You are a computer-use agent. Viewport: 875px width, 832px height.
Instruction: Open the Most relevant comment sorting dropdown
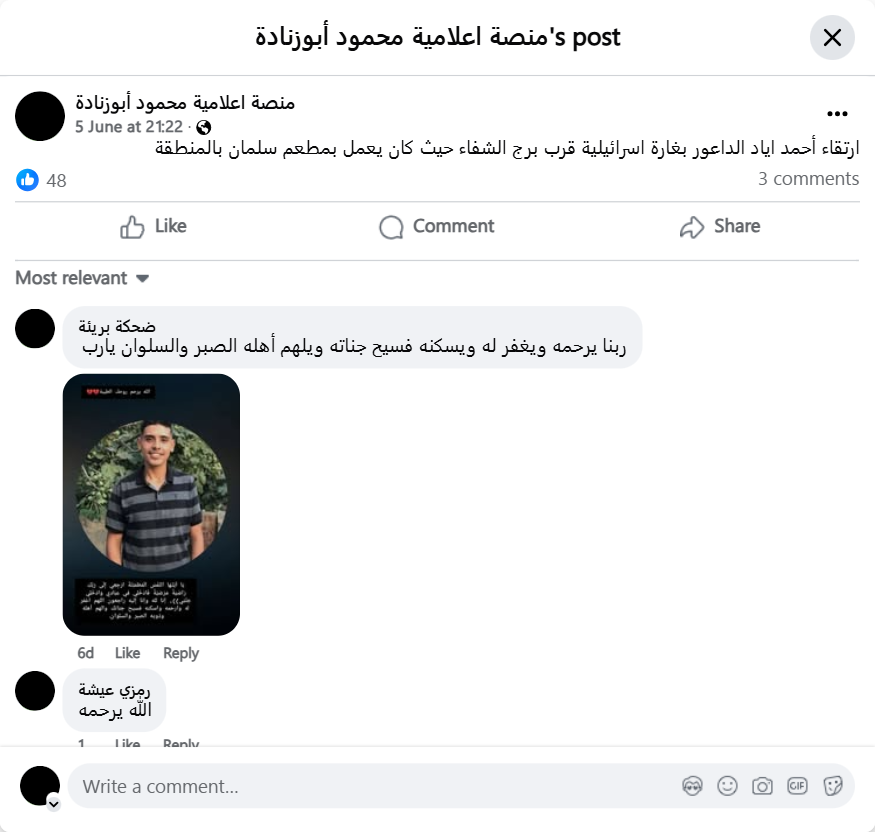pyautogui.click(x=82, y=278)
